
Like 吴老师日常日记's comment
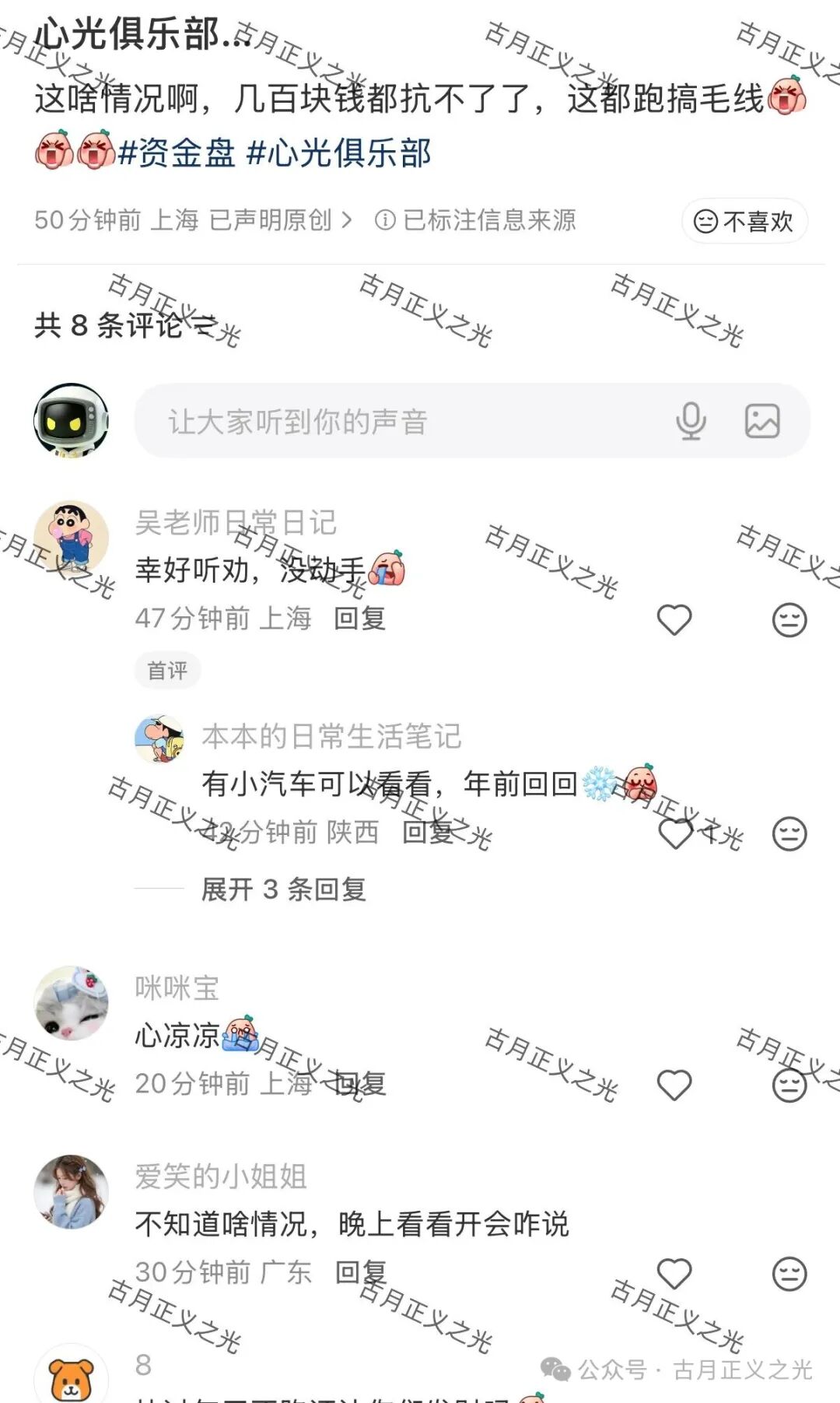(674, 620)
